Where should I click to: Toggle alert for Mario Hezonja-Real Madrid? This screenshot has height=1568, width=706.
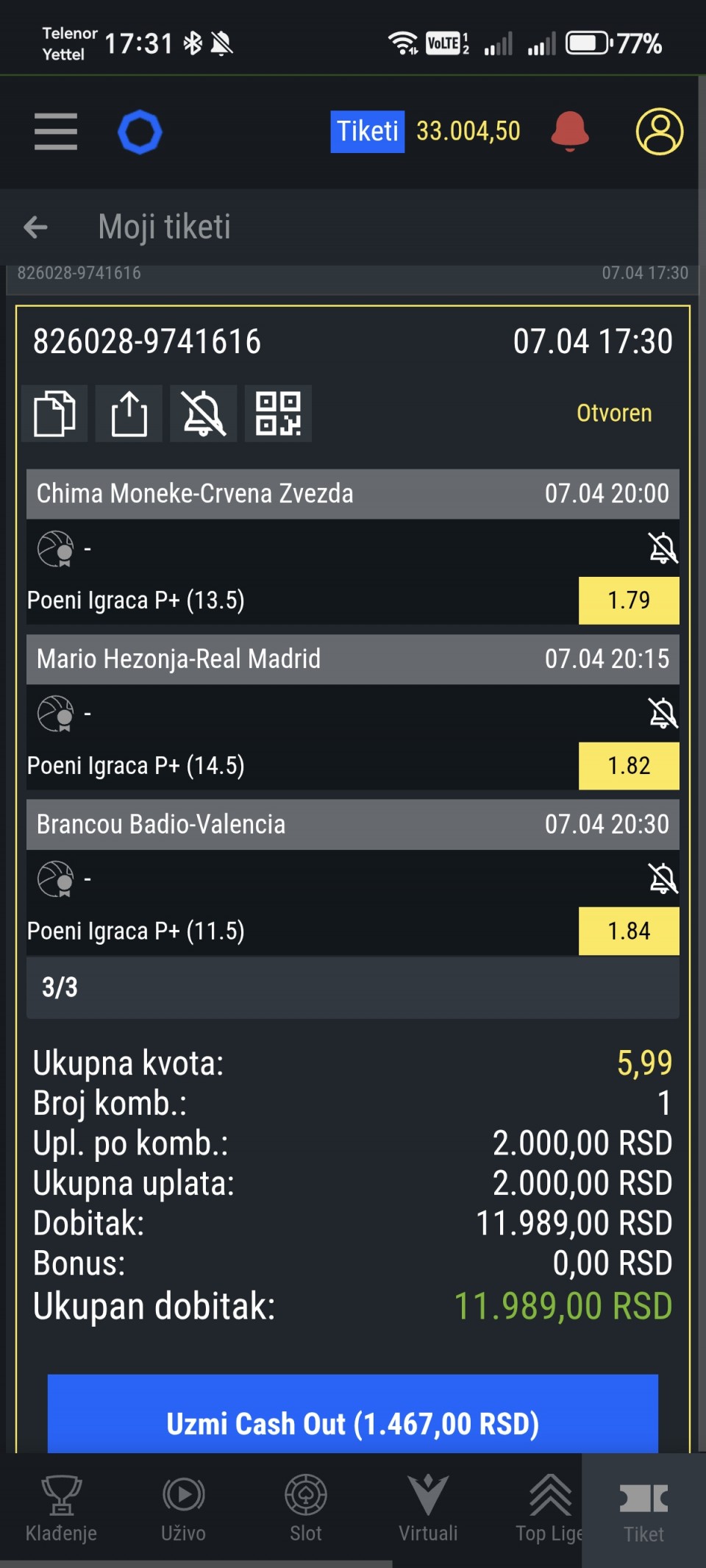pos(662,713)
